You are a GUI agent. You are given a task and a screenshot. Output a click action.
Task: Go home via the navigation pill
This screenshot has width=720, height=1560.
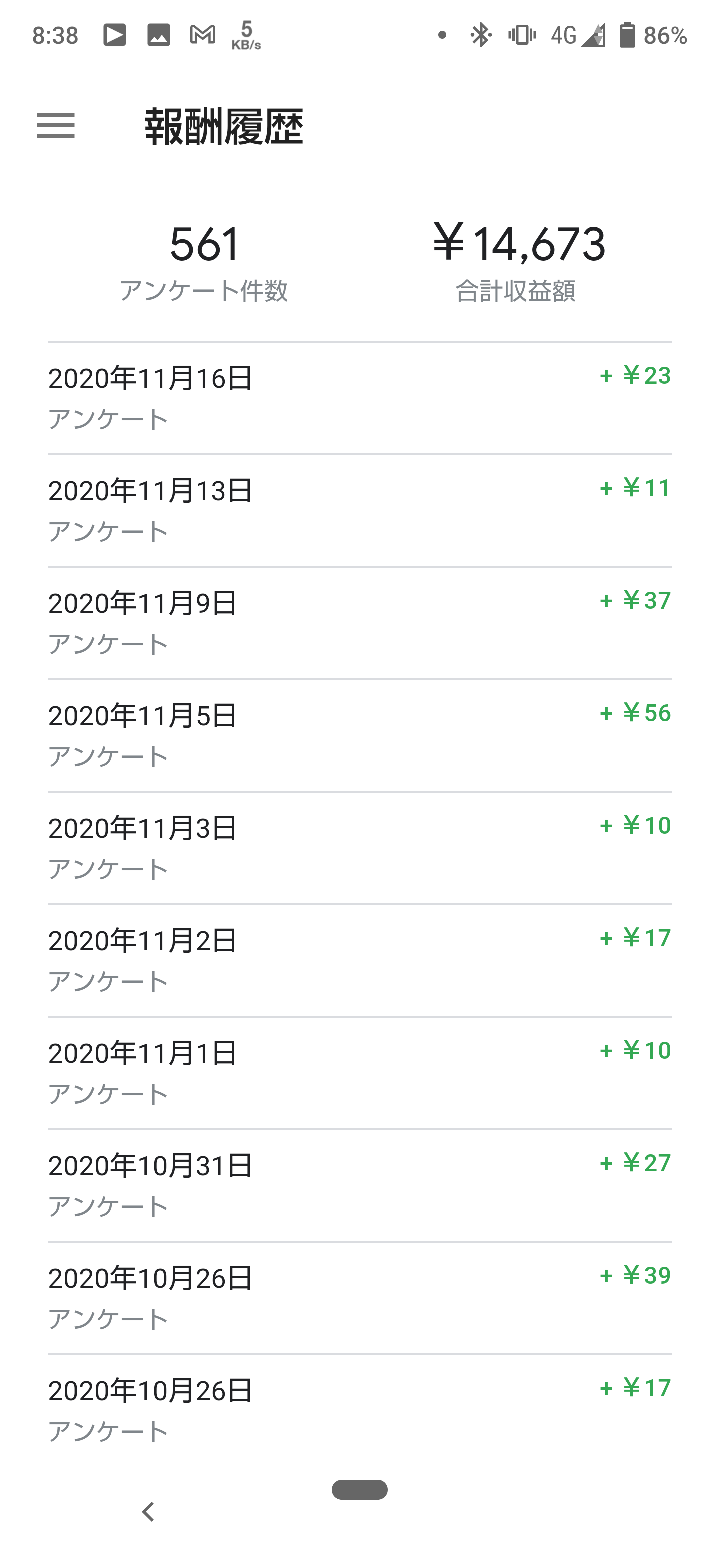[360, 1490]
